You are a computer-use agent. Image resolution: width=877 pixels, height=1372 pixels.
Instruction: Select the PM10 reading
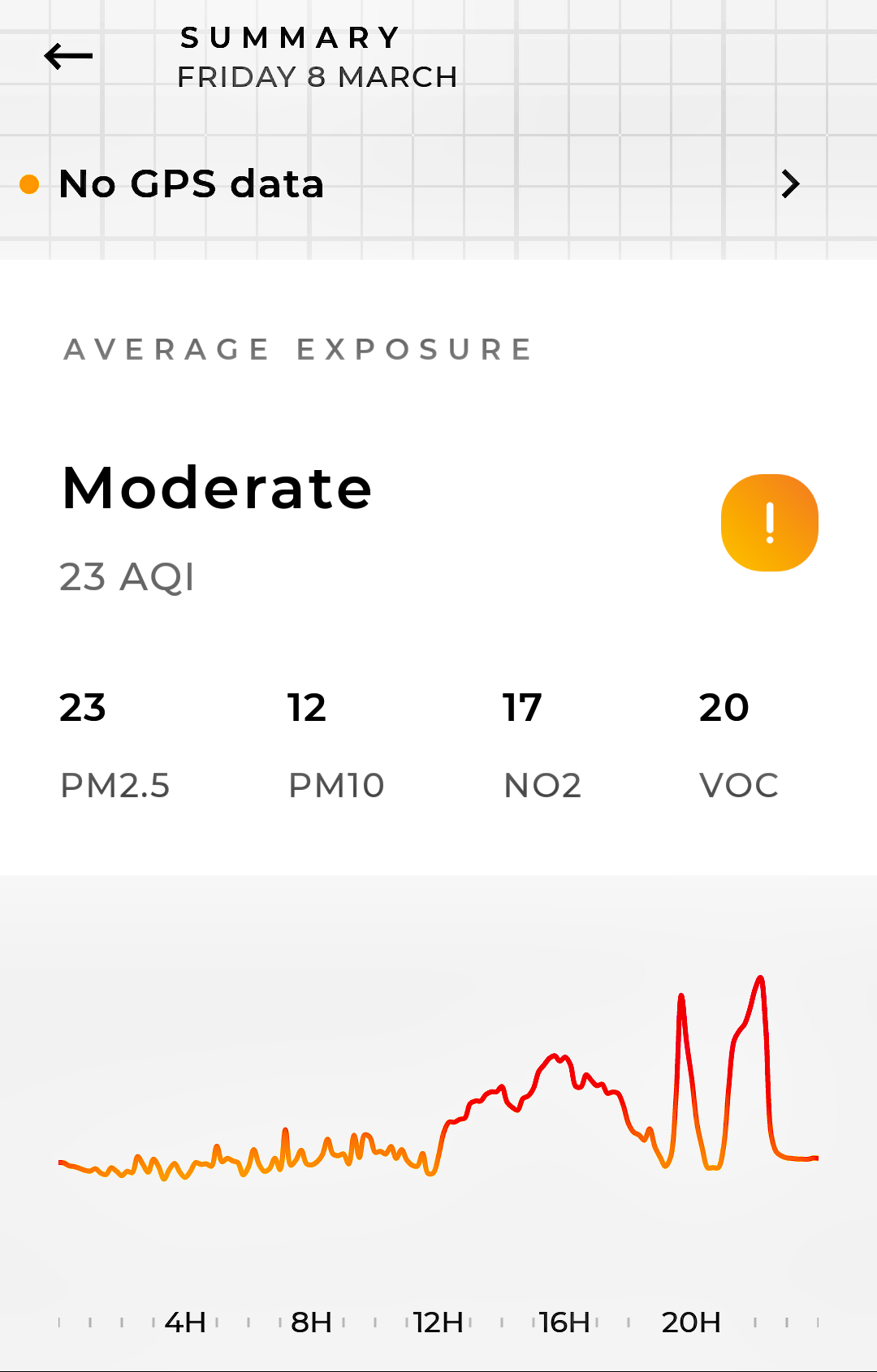point(335,744)
